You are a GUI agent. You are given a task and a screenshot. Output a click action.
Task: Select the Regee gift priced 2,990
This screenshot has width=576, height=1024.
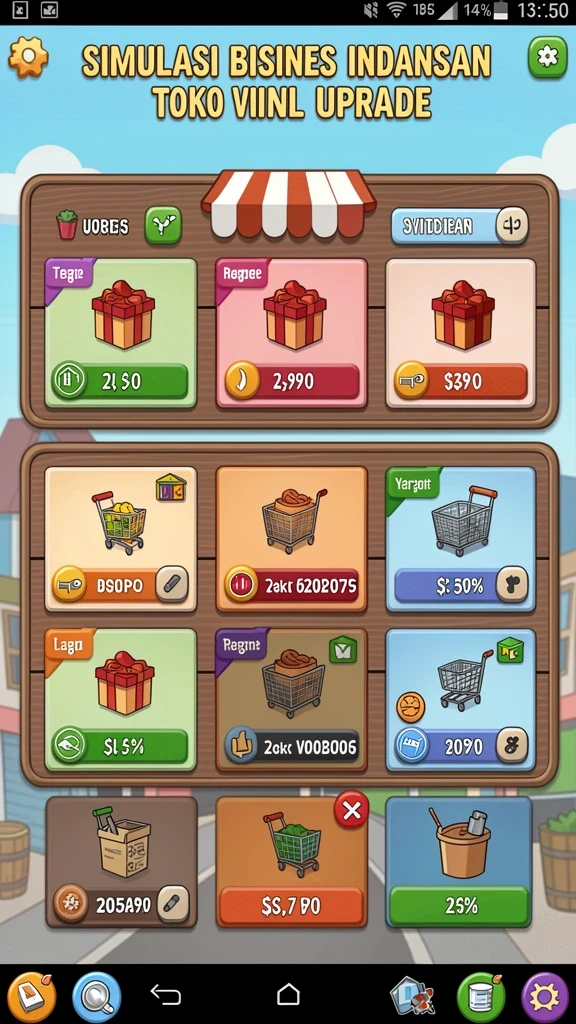click(x=291, y=333)
